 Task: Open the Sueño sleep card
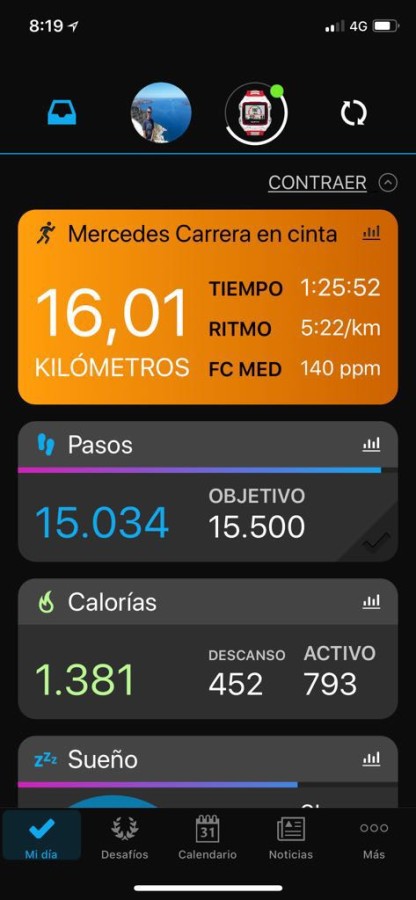208,772
